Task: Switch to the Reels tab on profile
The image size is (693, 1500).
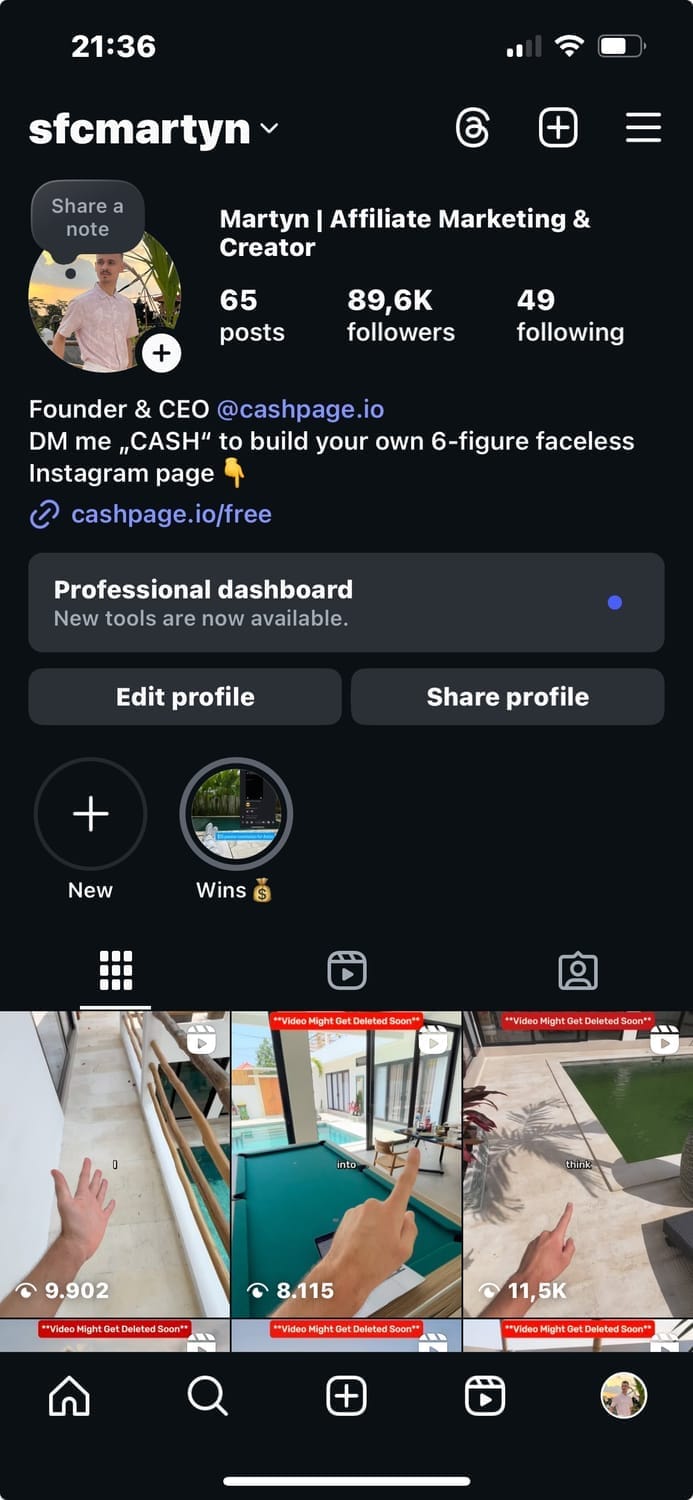Action: coord(346,970)
